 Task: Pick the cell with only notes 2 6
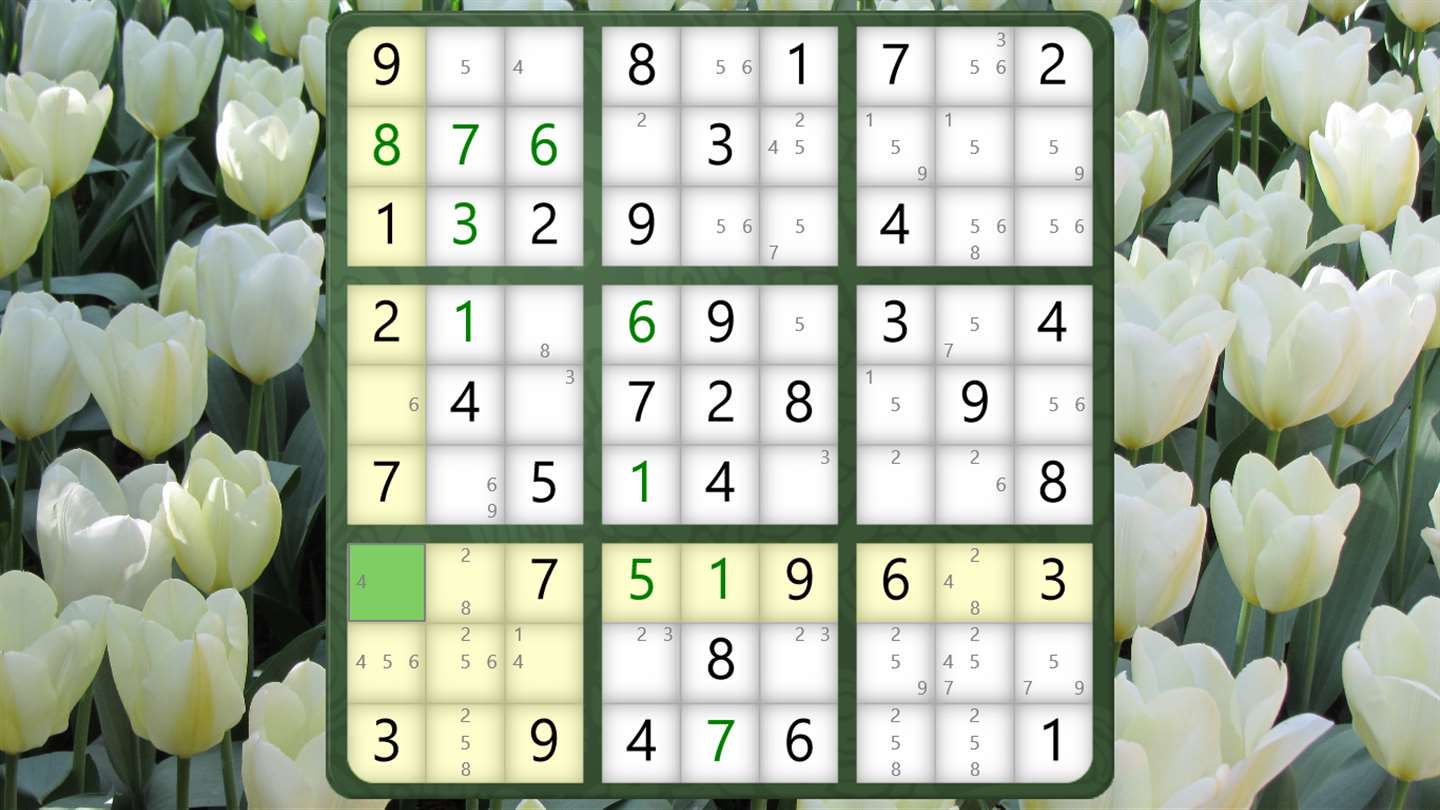(974, 484)
